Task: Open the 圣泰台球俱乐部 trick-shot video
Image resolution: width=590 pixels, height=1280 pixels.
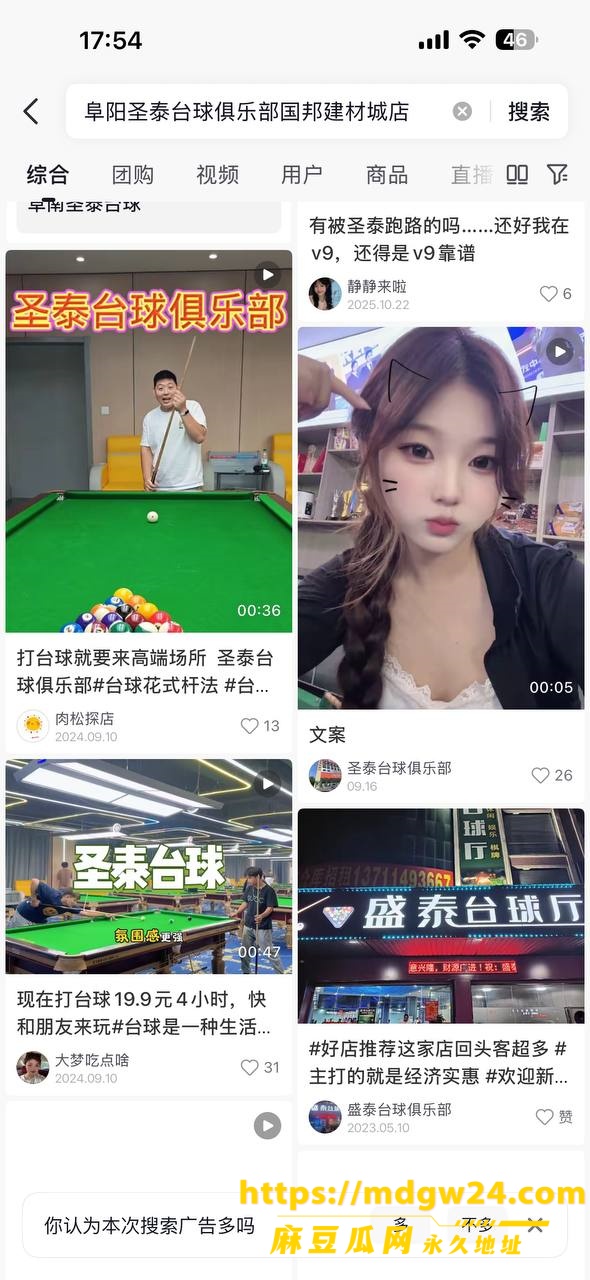Action: tap(149, 441)
